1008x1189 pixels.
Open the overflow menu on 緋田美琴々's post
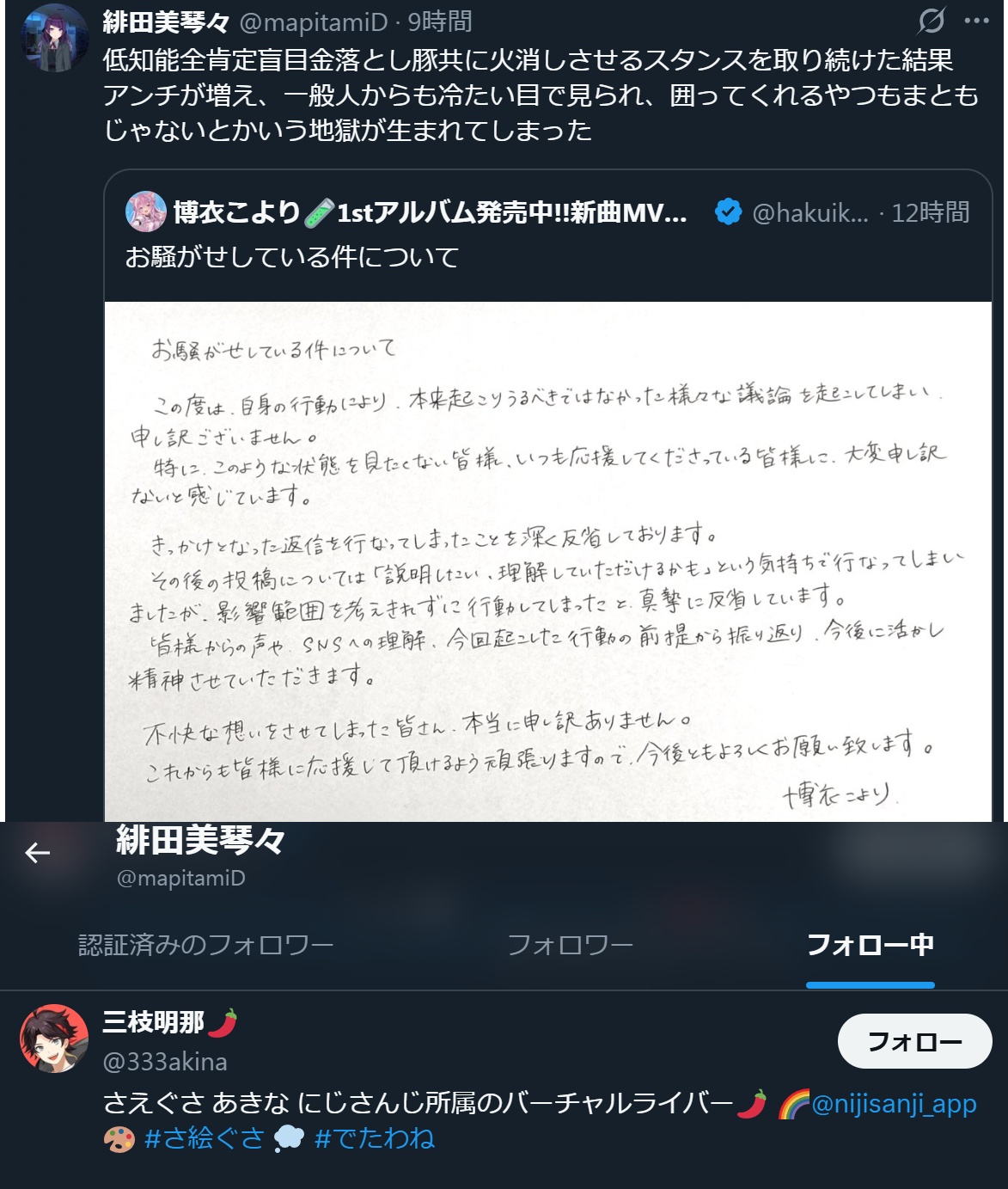pyautogui.click(x=976, y=21)
